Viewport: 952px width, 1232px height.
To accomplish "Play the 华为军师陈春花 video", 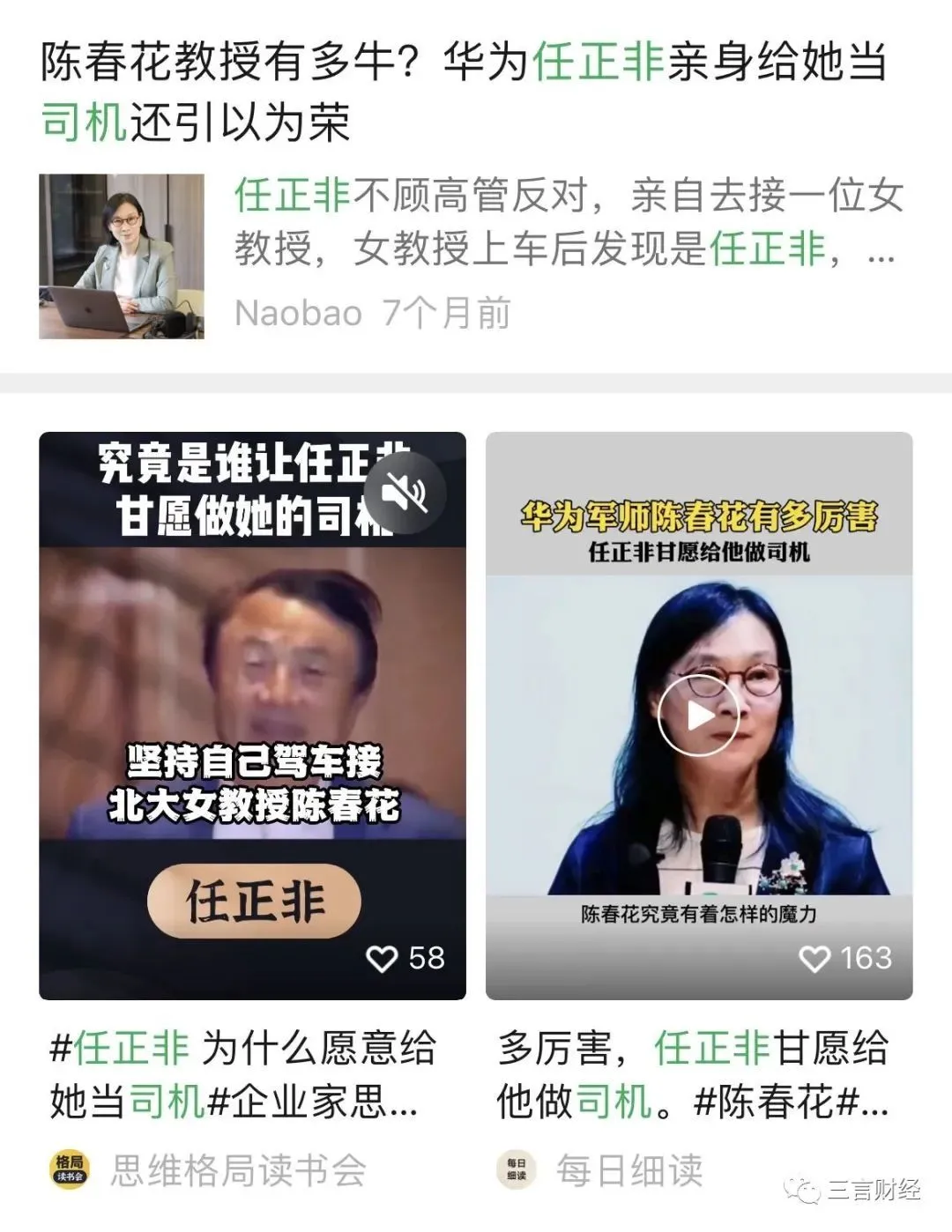I will tap(701, 716).
